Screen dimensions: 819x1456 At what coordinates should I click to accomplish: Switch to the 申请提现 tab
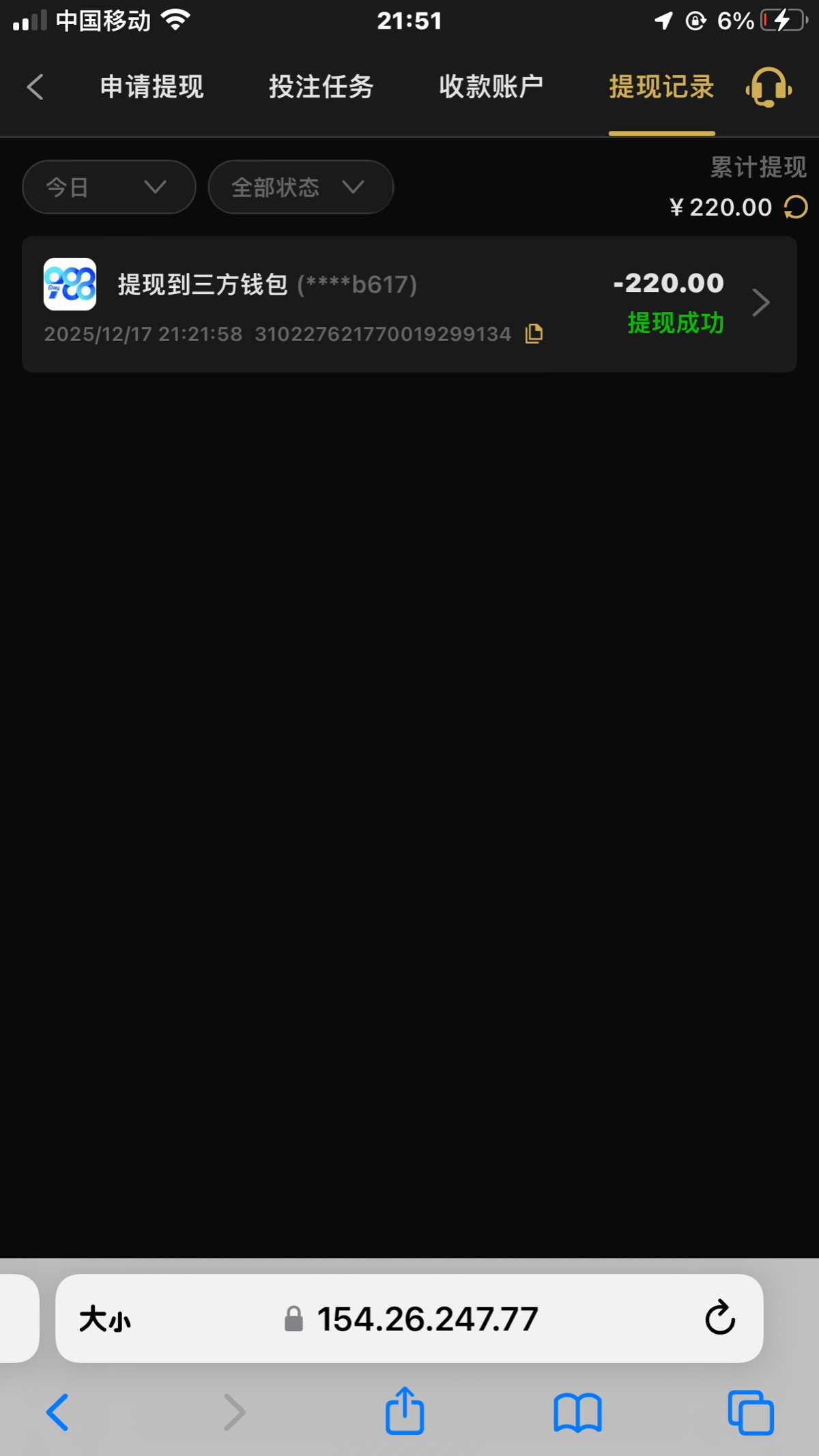tap(152, 87)
